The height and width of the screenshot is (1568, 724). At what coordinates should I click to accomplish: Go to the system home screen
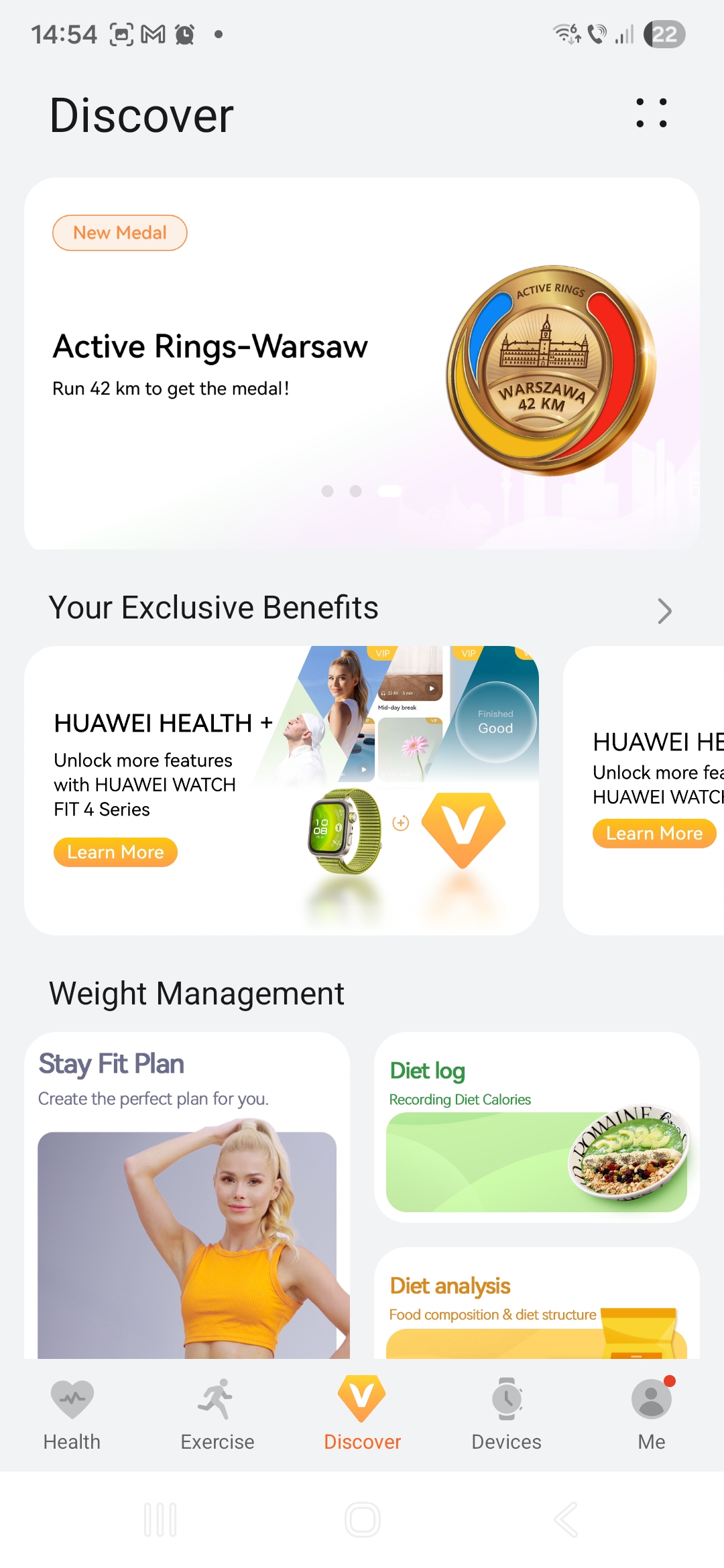pyautogui.click(x=362, y=1519)
